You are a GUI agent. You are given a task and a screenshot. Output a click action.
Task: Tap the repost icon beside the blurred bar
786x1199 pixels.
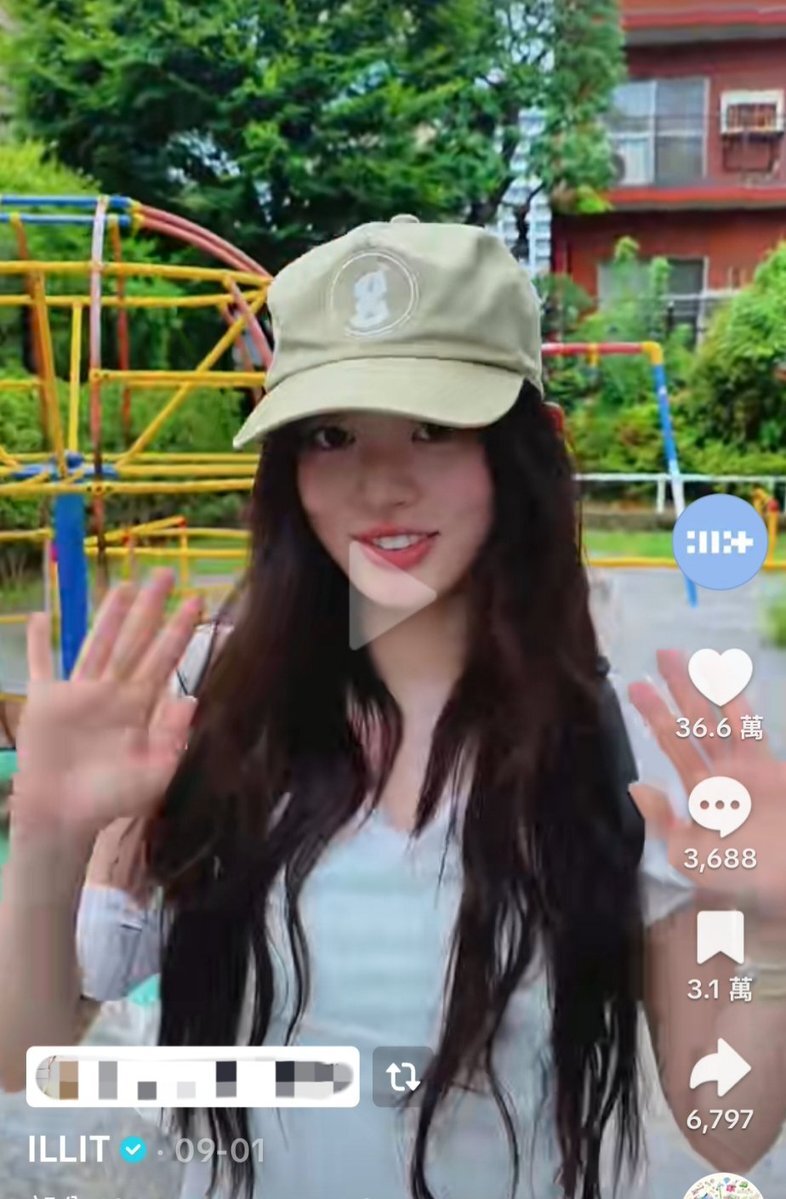point(403,1077)
